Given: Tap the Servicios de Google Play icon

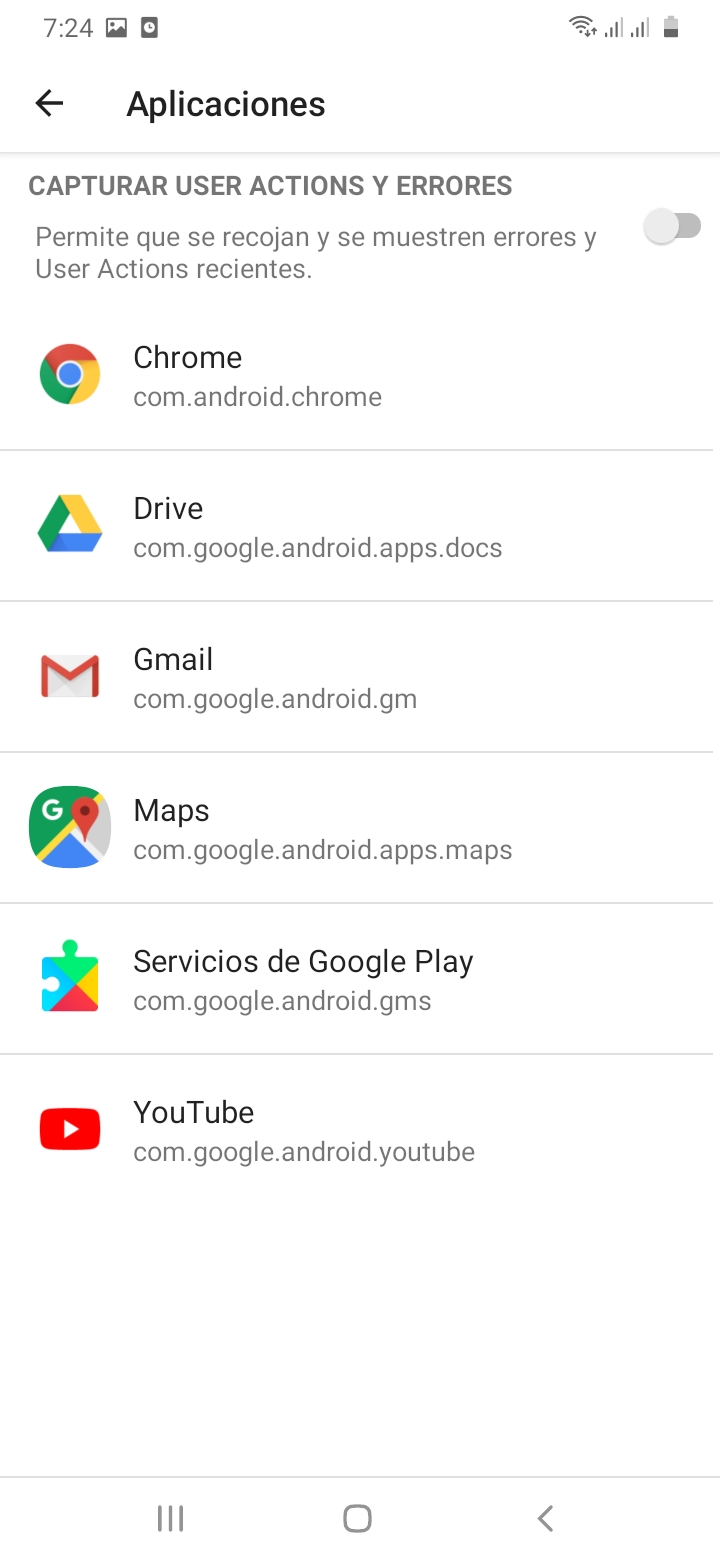Looking at the screenshot, I should coord(70,977).
